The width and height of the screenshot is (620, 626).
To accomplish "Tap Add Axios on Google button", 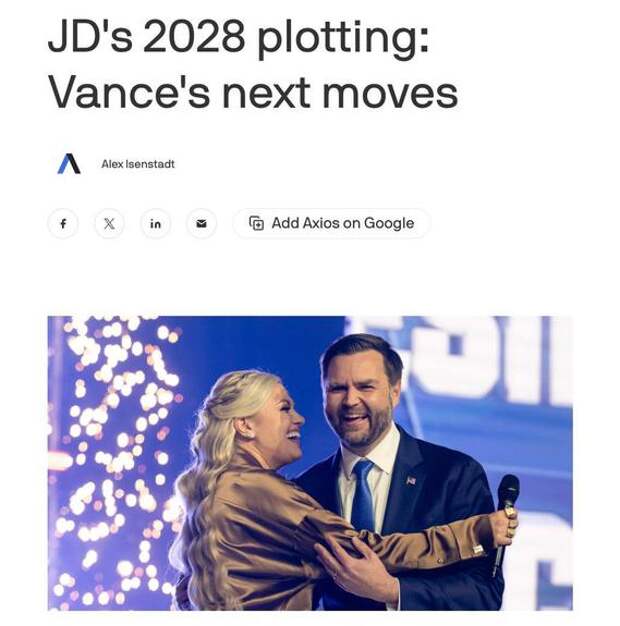I will click(x=331, y=223).
